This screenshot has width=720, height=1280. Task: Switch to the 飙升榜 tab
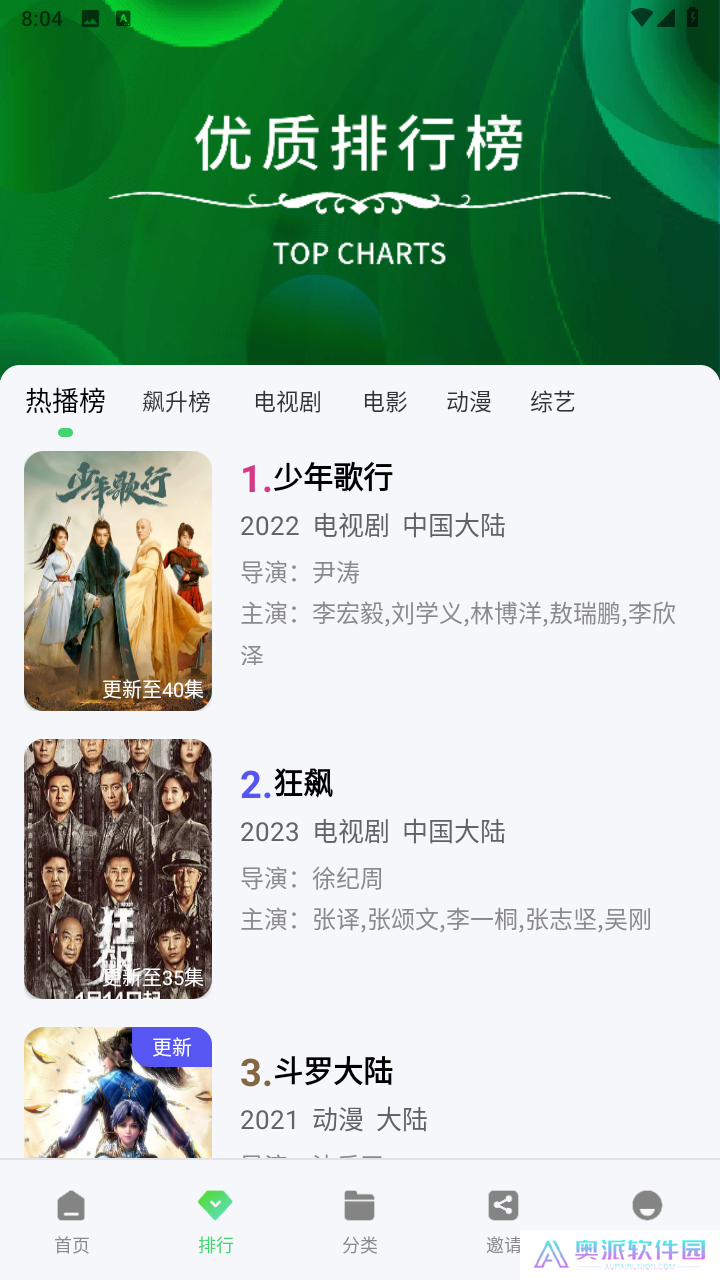click(x=176, y=402)
